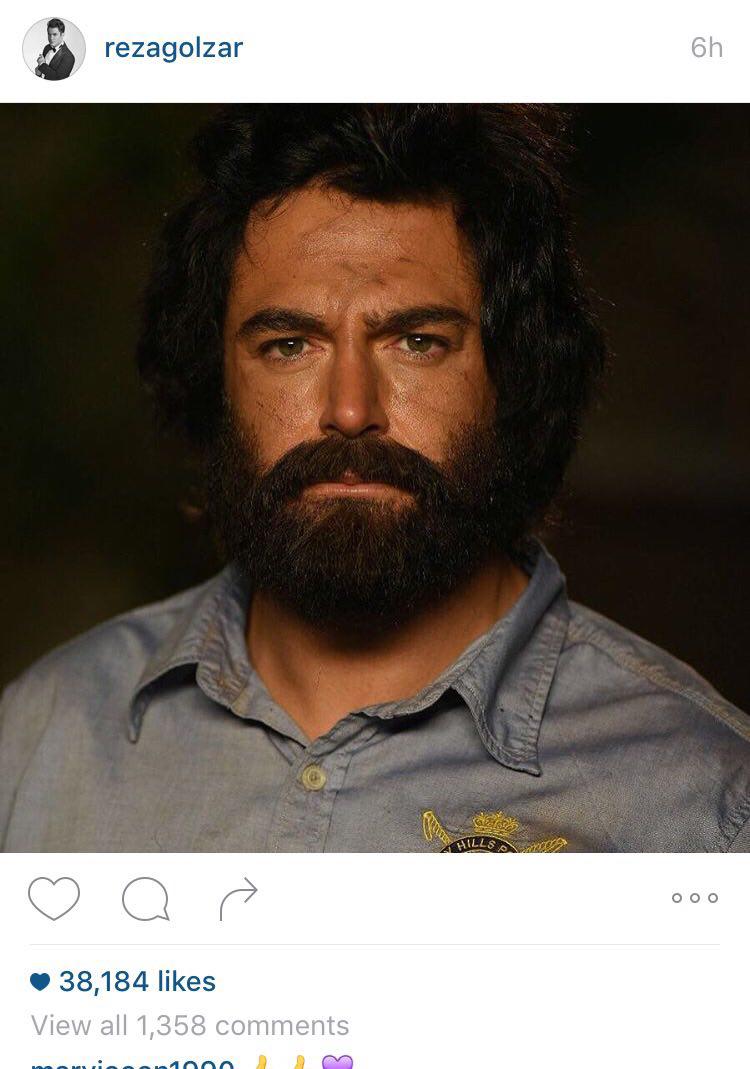The image size is (750, 1069).
Task: Open rezagolzar's profile picture
Action: click(54, 48)
